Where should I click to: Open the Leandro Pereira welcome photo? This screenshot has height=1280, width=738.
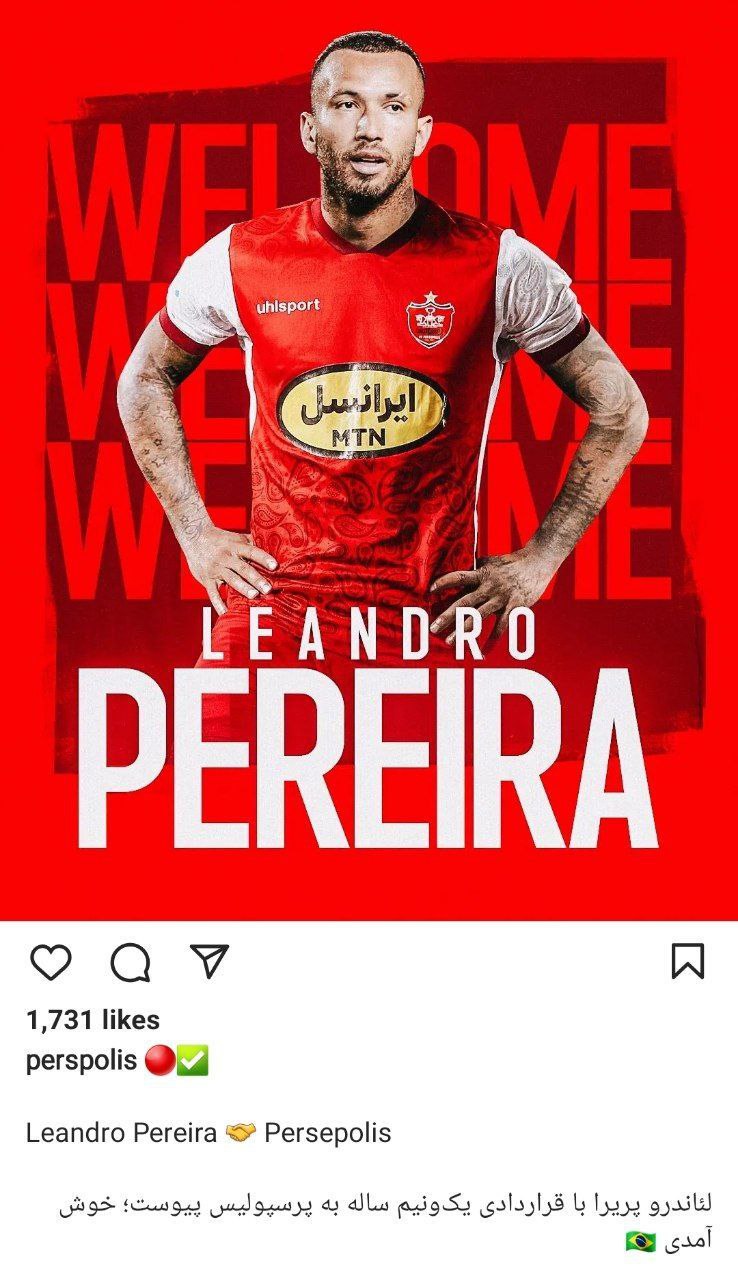(369, 460)
